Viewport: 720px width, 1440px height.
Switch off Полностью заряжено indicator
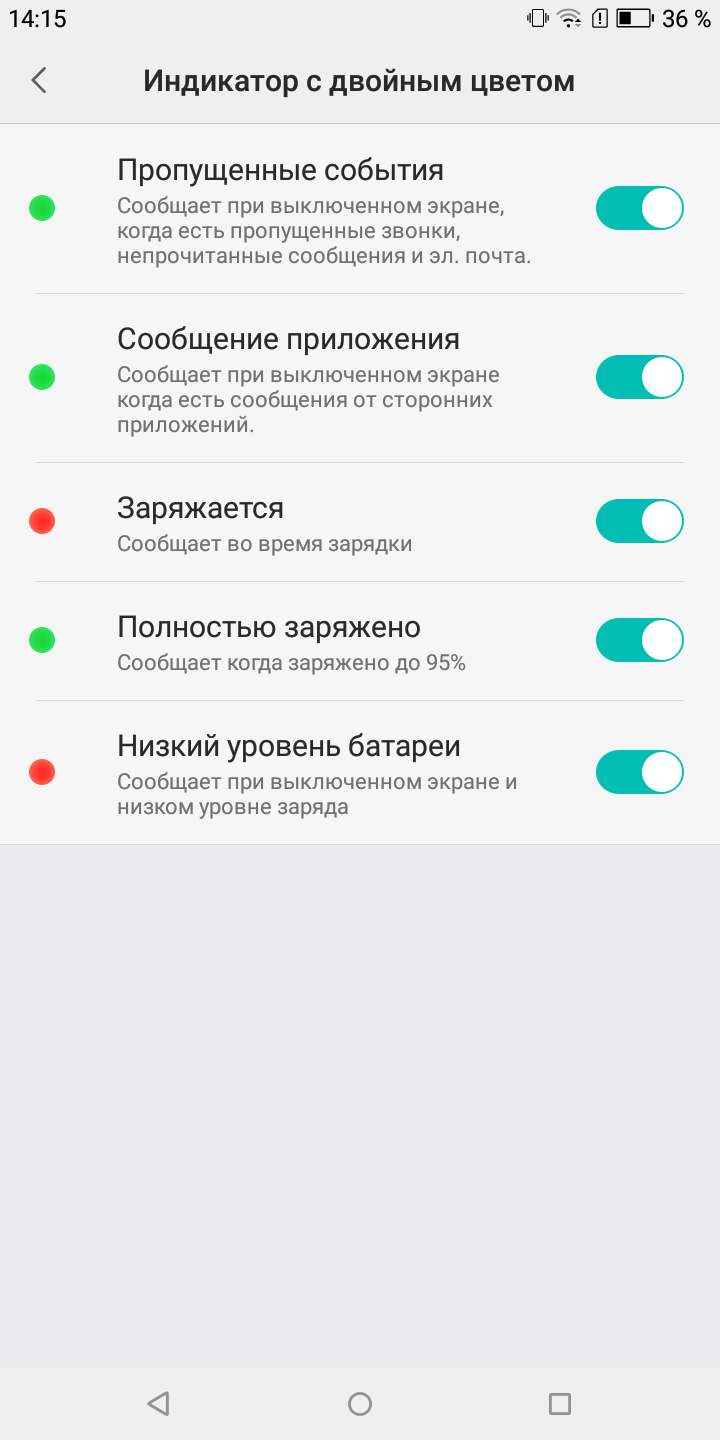[x=640, y=640]
